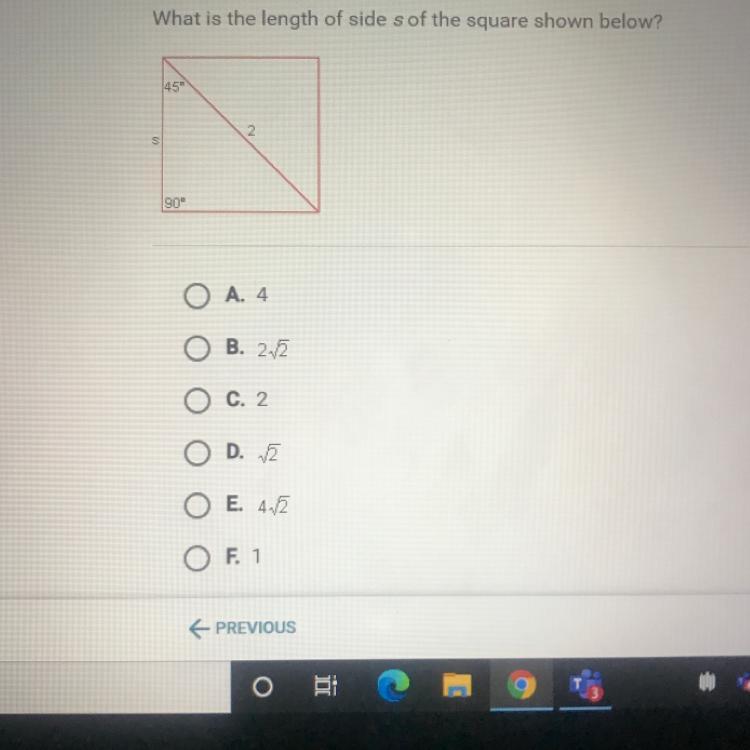This screenshot has height=750, width=750.
Task: Go back with the Previous link
Action: pos(243,628)
